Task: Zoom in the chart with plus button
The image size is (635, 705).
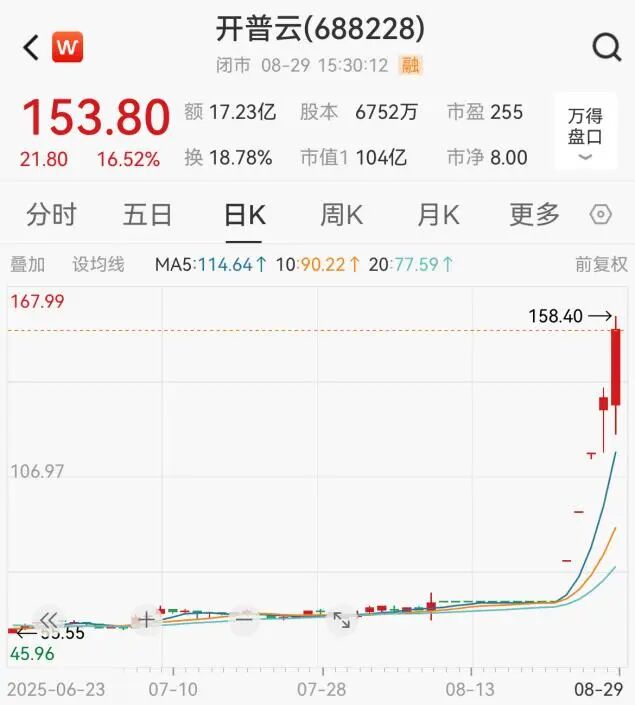Action: coord(146,619)
